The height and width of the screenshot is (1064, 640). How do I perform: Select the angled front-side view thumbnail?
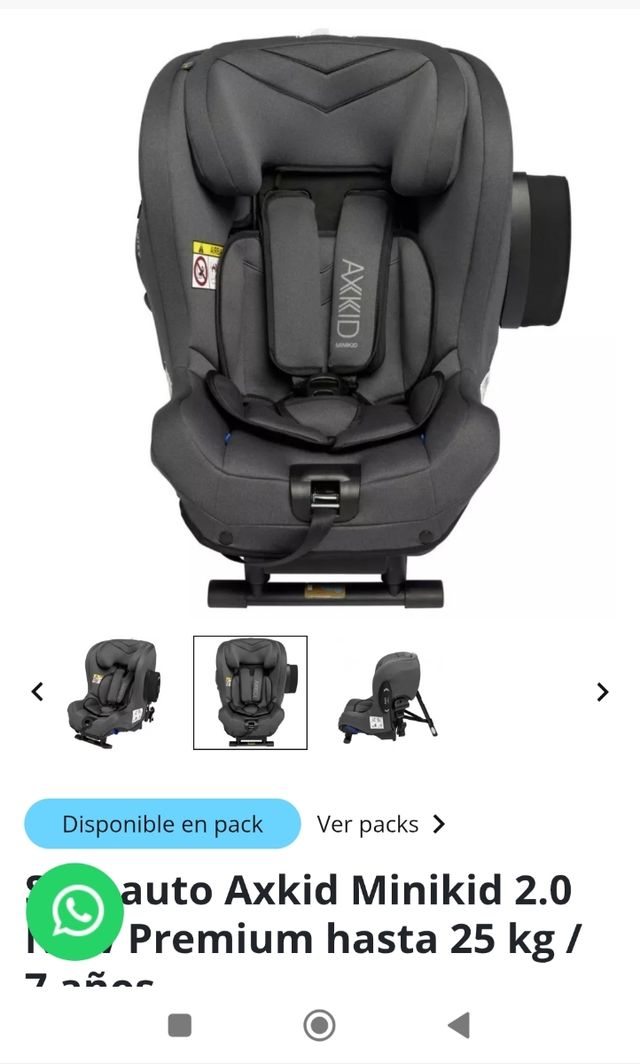(113, 692)
